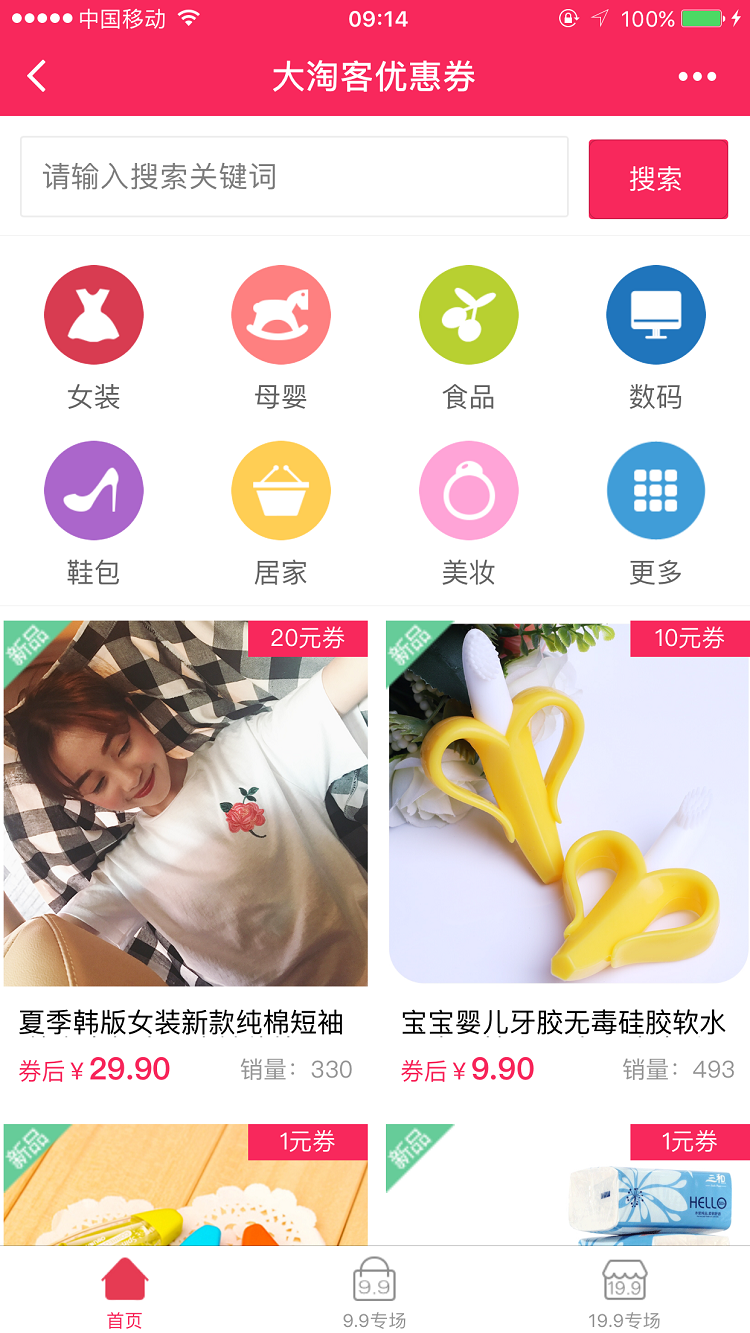
Task: Open the 20元券 coupon label
Action: pos(306,638)
